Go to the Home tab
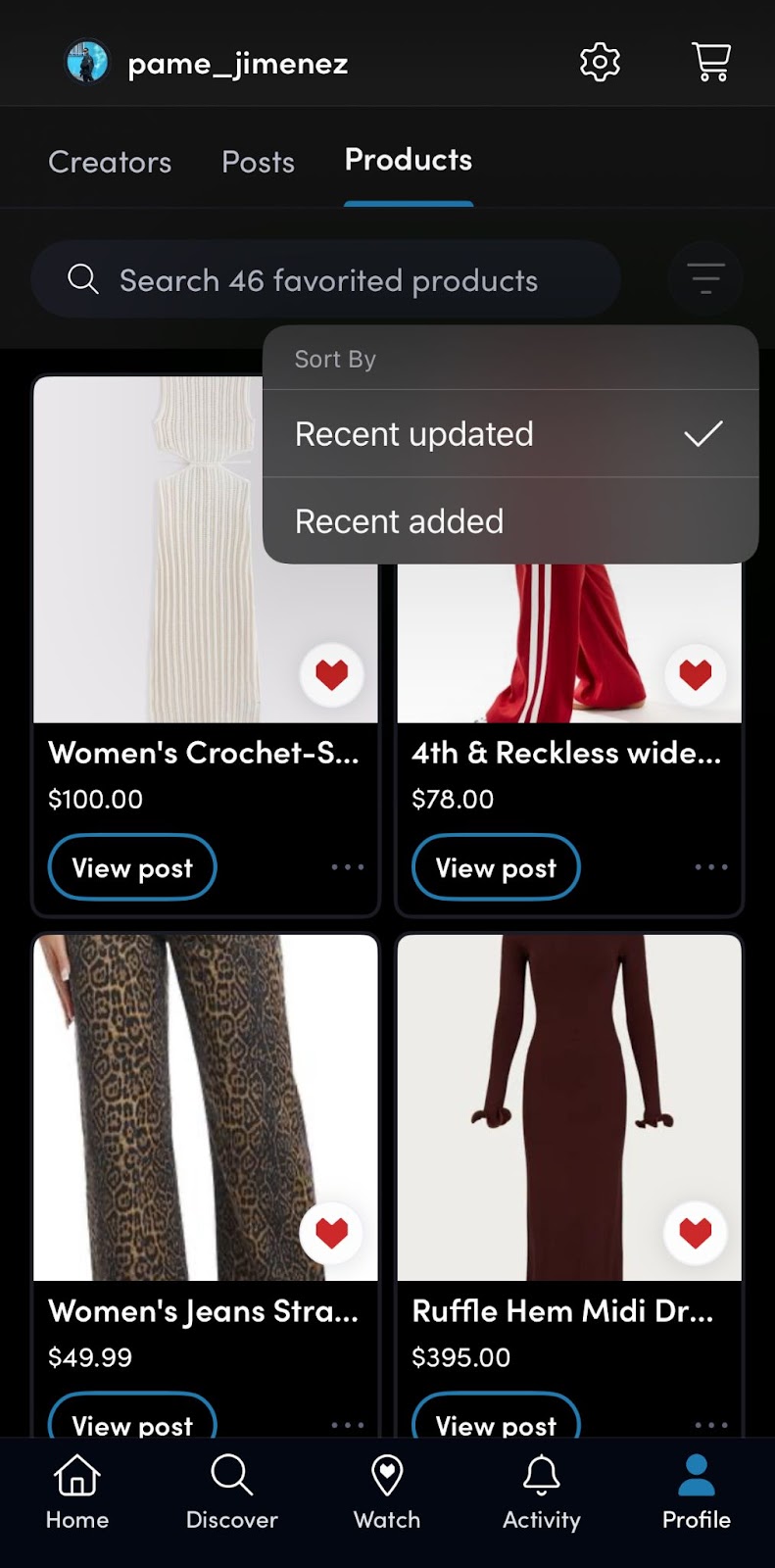The image size is (775, 1568). pyautogui.click(x=77, y=1492)
